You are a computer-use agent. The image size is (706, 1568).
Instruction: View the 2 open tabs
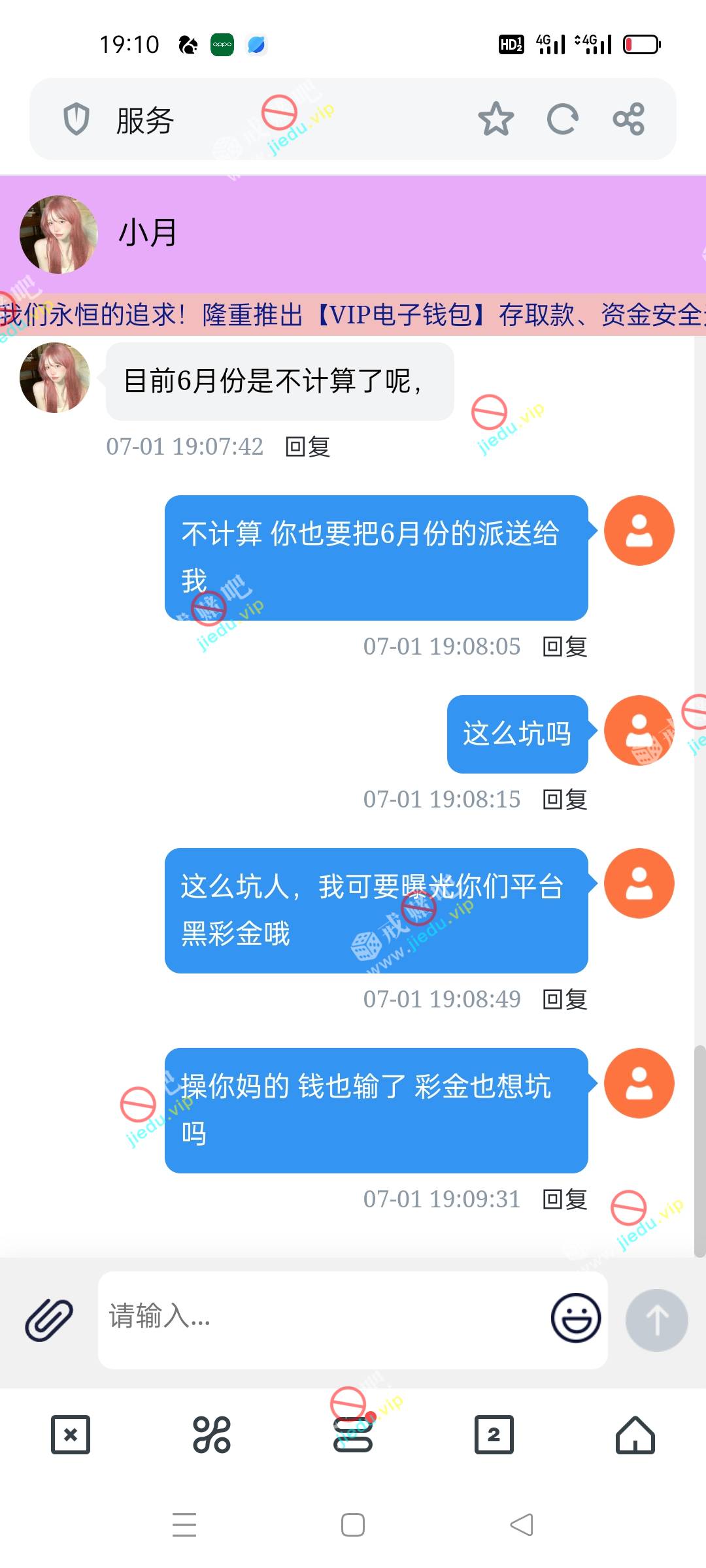(494, 1435)
